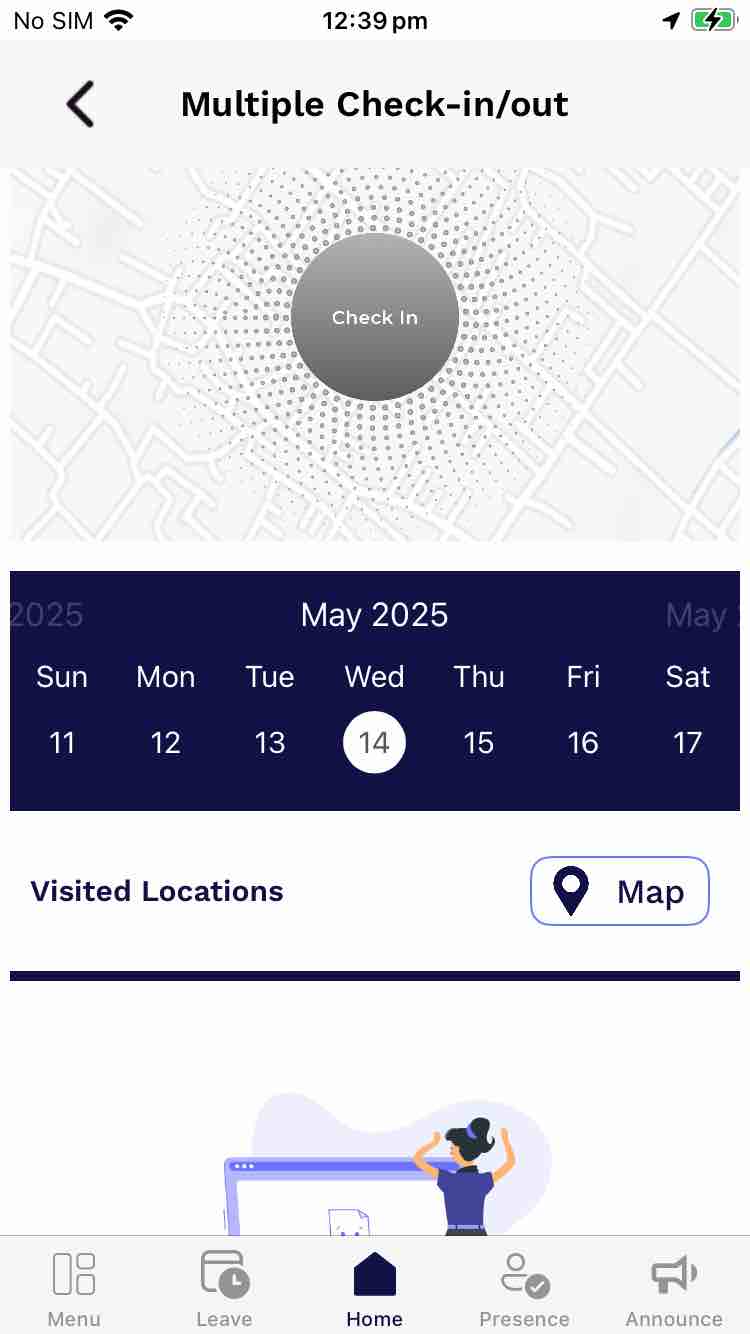Go back using the arrow icon
The height and width of the screenshot is (1334, 750).
coord(80,104)
